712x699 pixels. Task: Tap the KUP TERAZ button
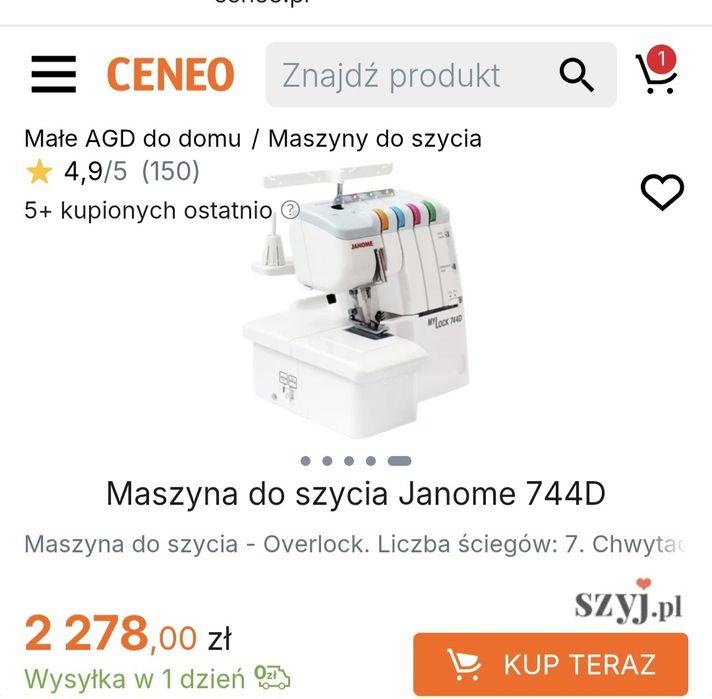pos(550,664)
